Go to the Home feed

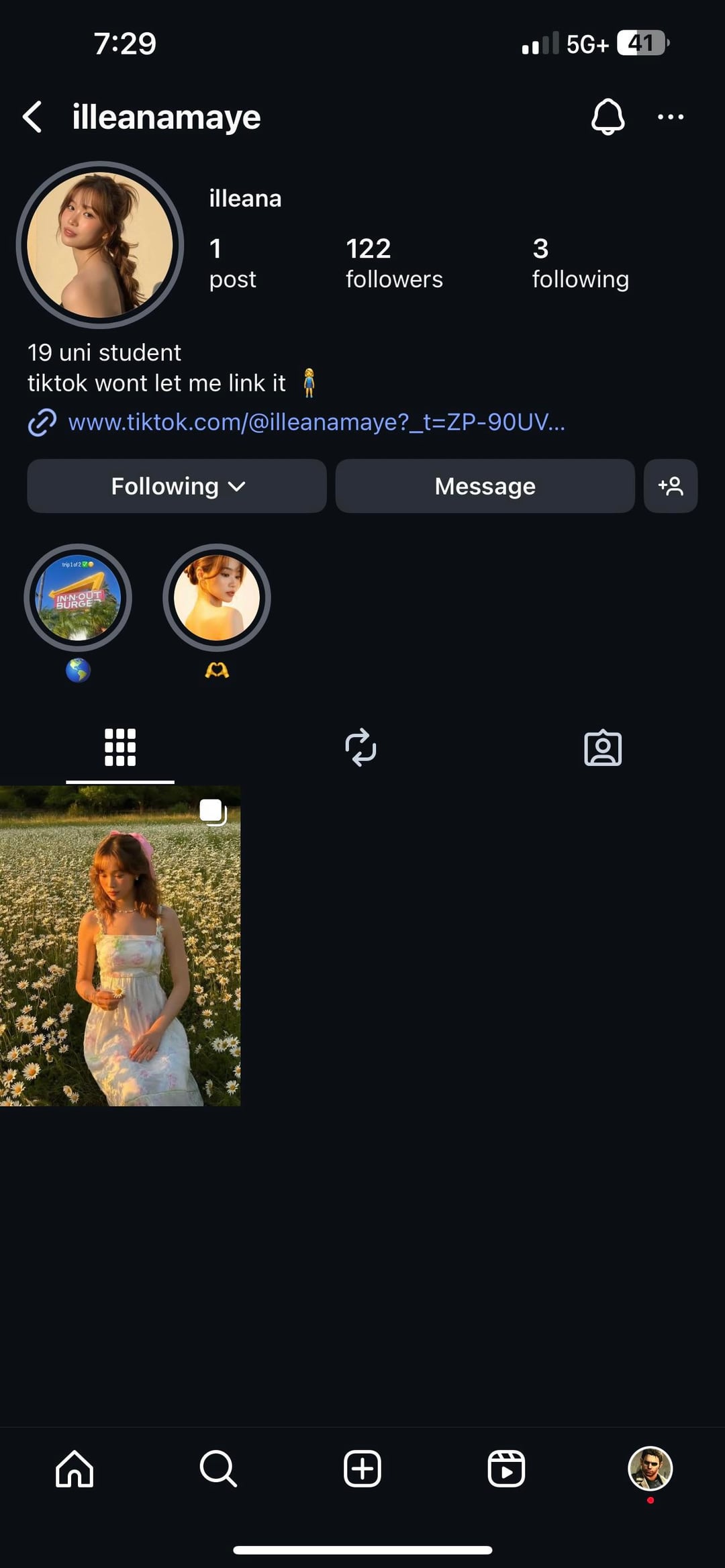tap(75, 1469)
